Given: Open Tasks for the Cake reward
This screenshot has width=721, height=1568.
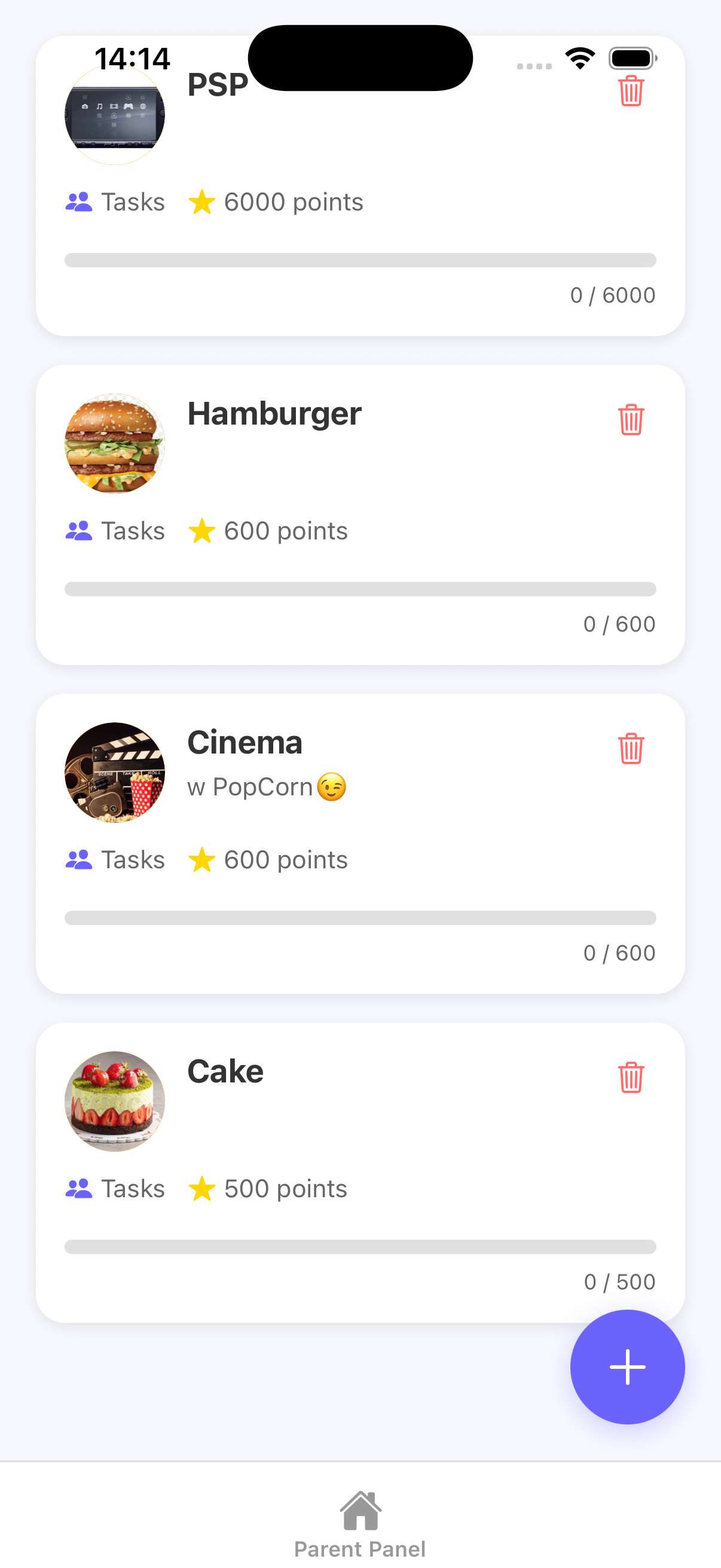Looking at the screenshot, I should point(115,1188).
